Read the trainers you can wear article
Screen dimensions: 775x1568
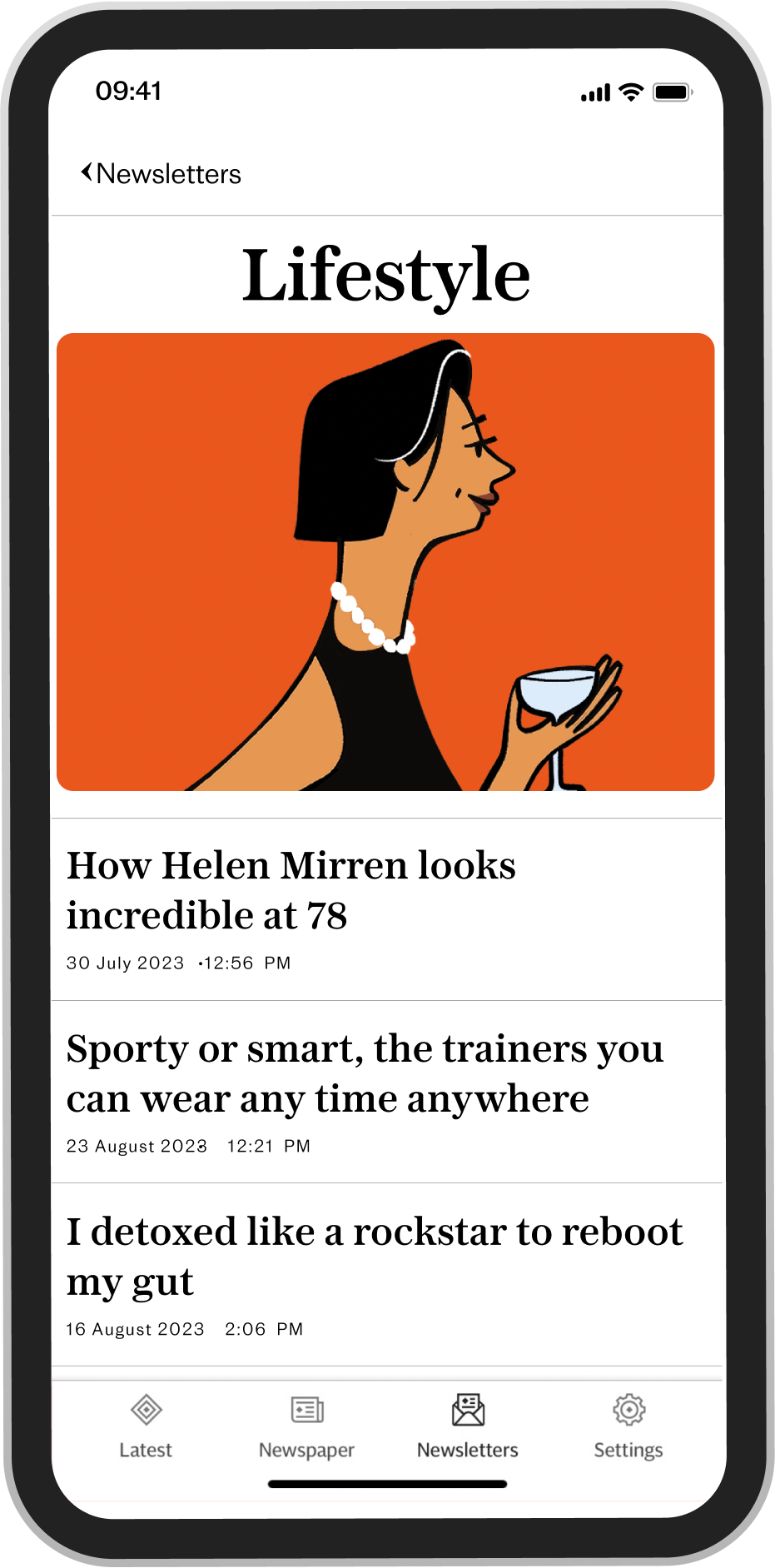click(387, 1093)
